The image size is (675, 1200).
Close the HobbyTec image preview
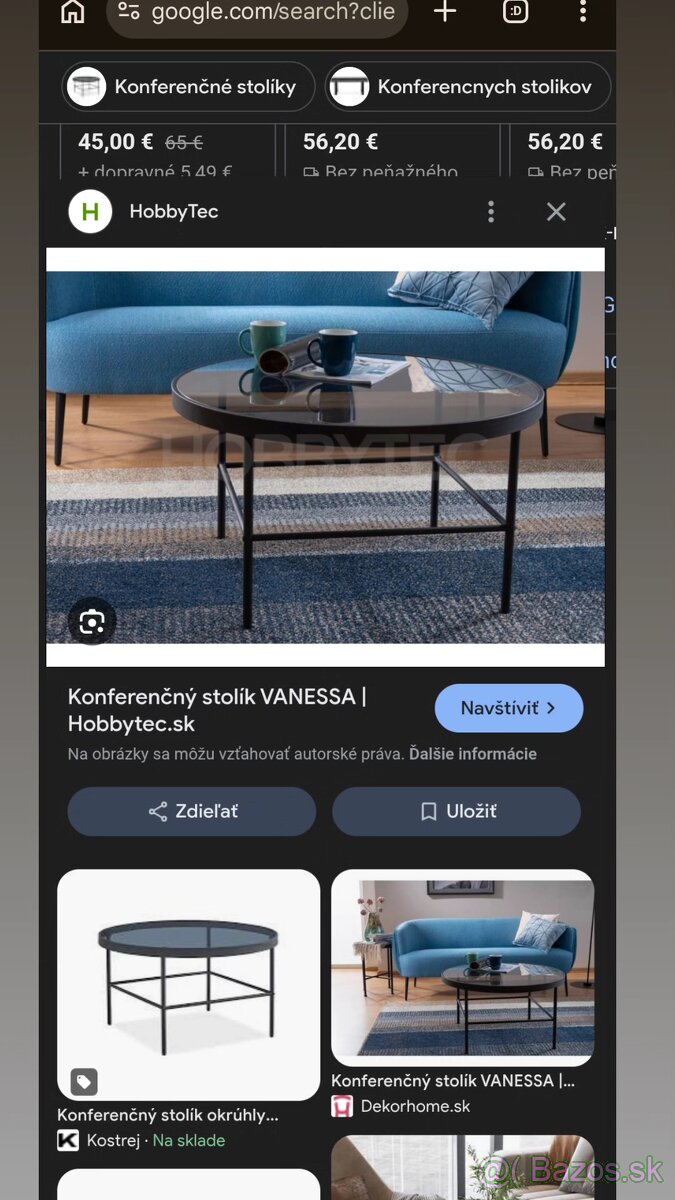click(556, 211)
